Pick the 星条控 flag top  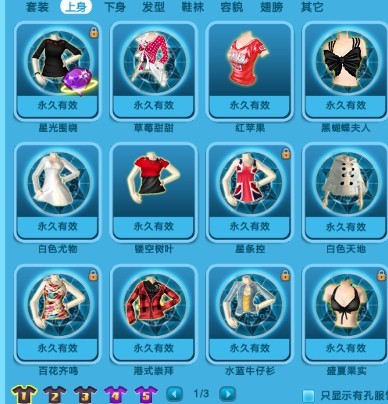click(x=250, y=193)
